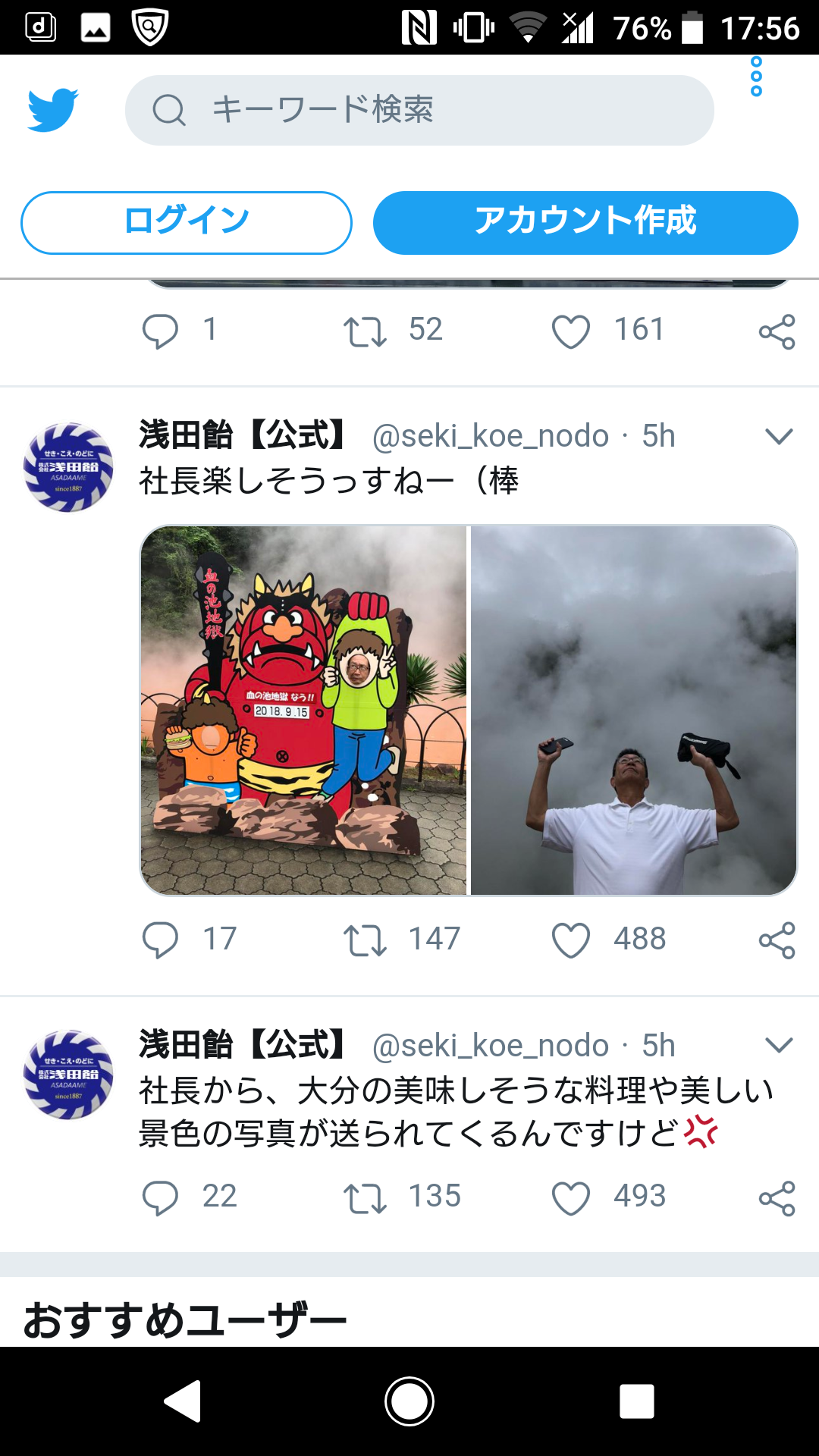Image resolution: width=819 pixels, height=1456 pixels.
Task: Open the three-dot overflow menu
Action: point(755,77)
